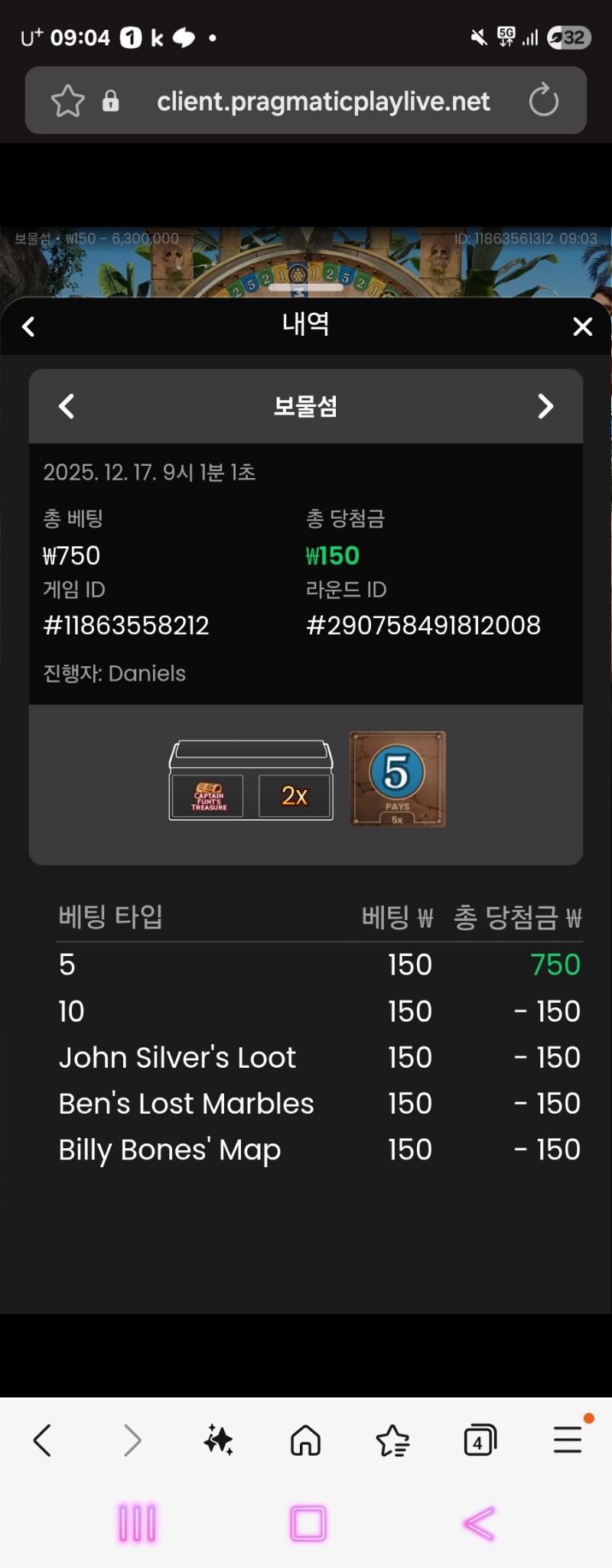Show the previous 보물섬 round record
Screen dimensions: 612x1568
(67, 406)
